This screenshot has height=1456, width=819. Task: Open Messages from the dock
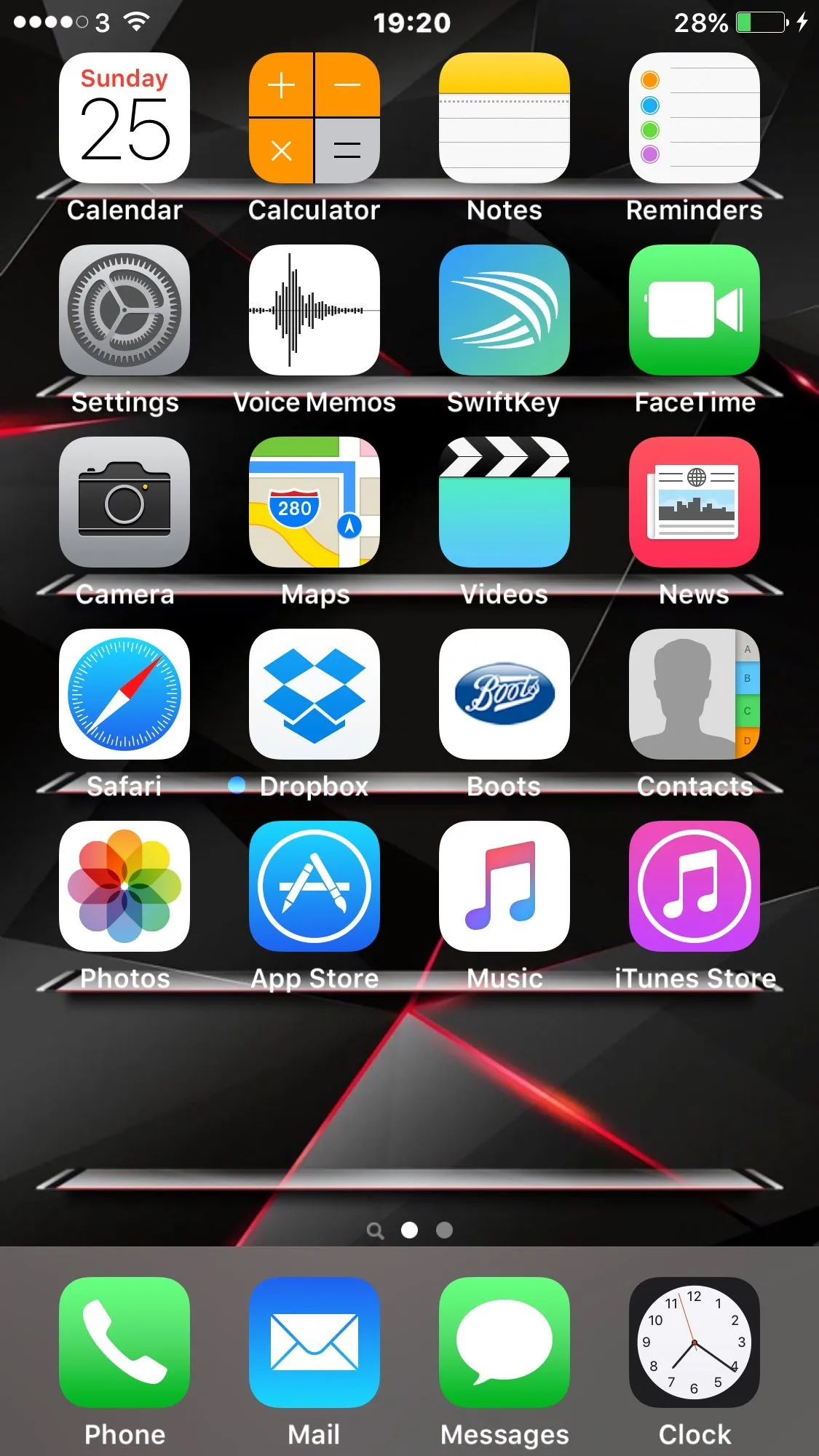[x=505, y=1342]
